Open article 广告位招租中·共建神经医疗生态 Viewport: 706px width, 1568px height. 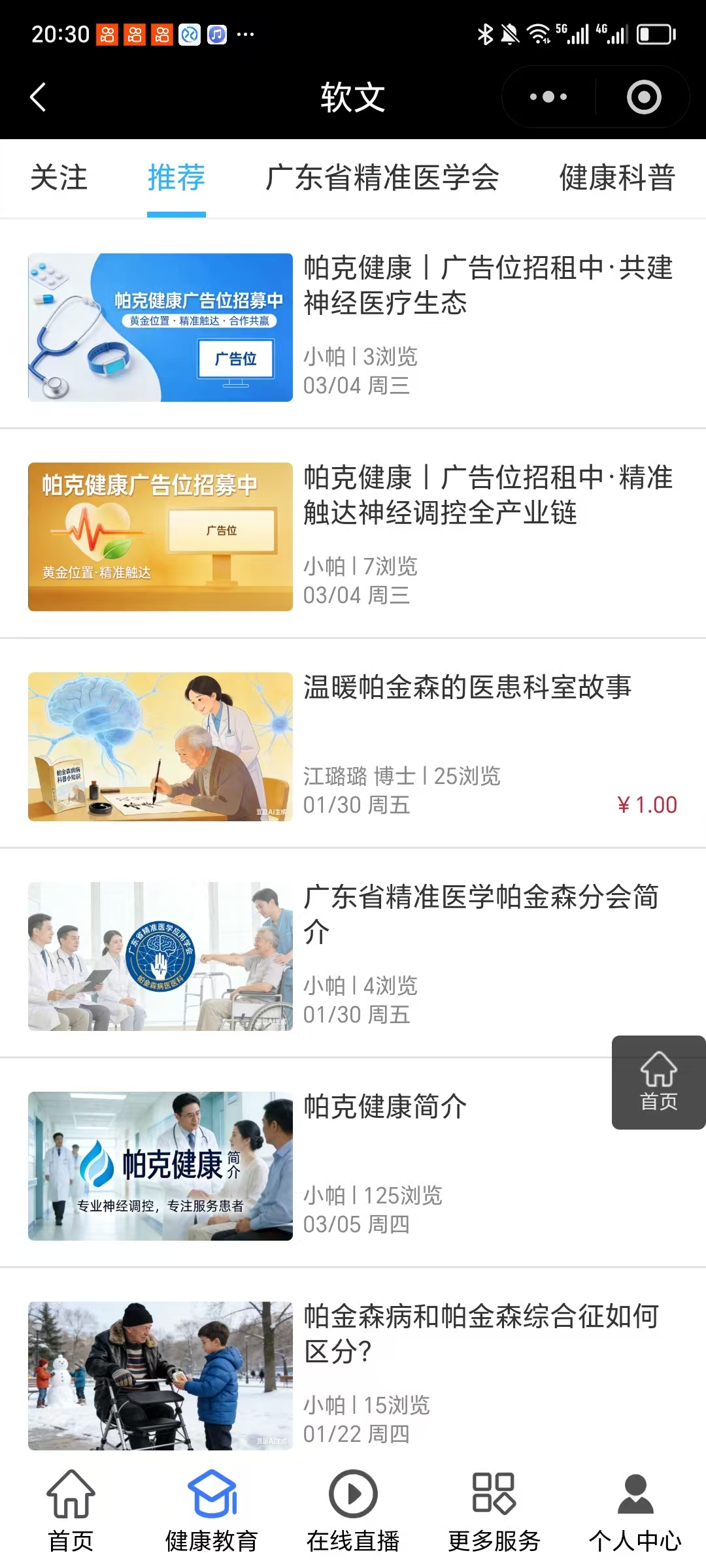point(488,286)
